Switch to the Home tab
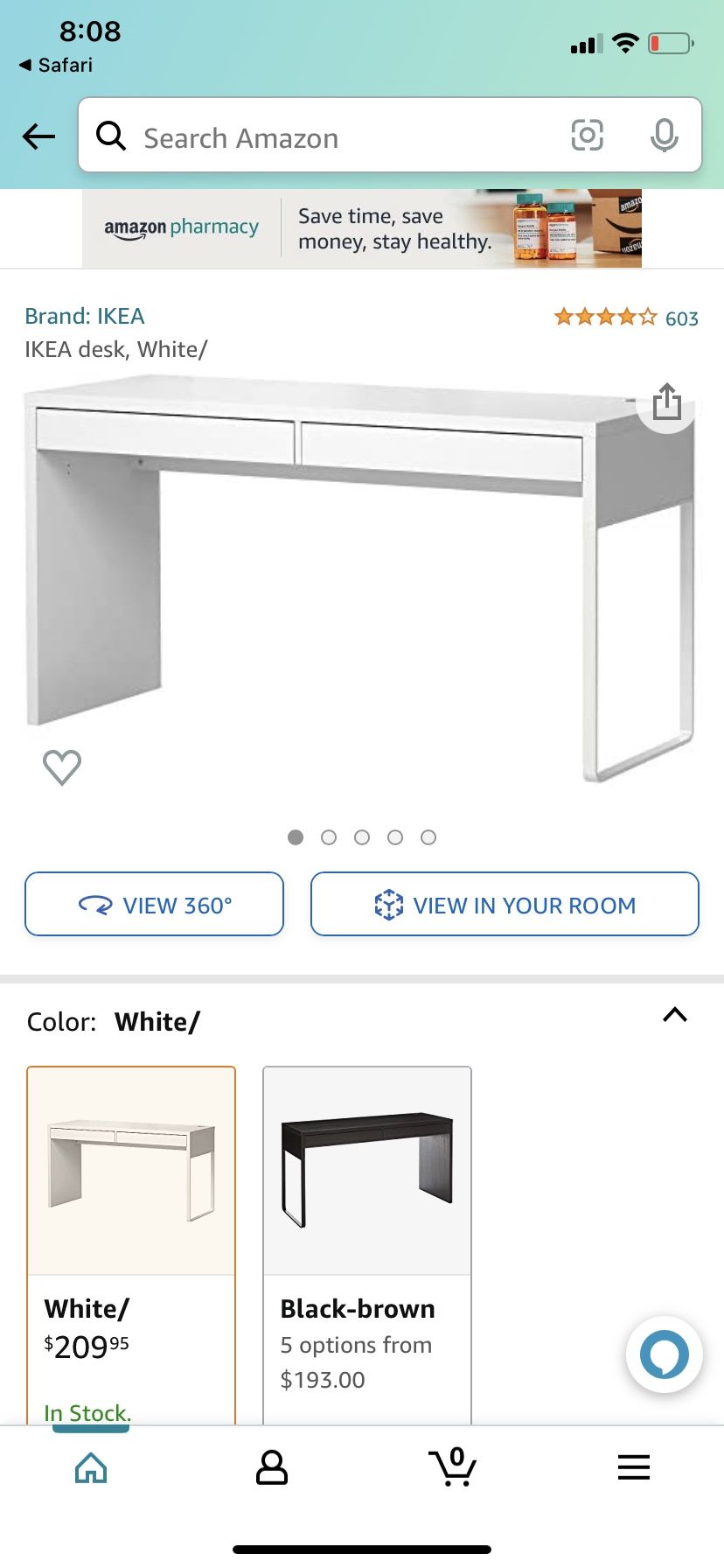Image resolution: width=724 pixels, height=1568 pixels. [x=91, y=1468]
